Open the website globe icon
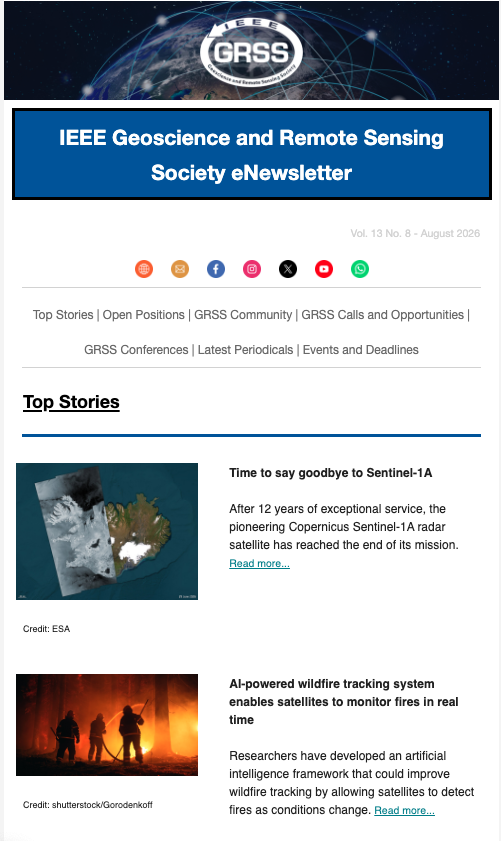 click(144, 269)
